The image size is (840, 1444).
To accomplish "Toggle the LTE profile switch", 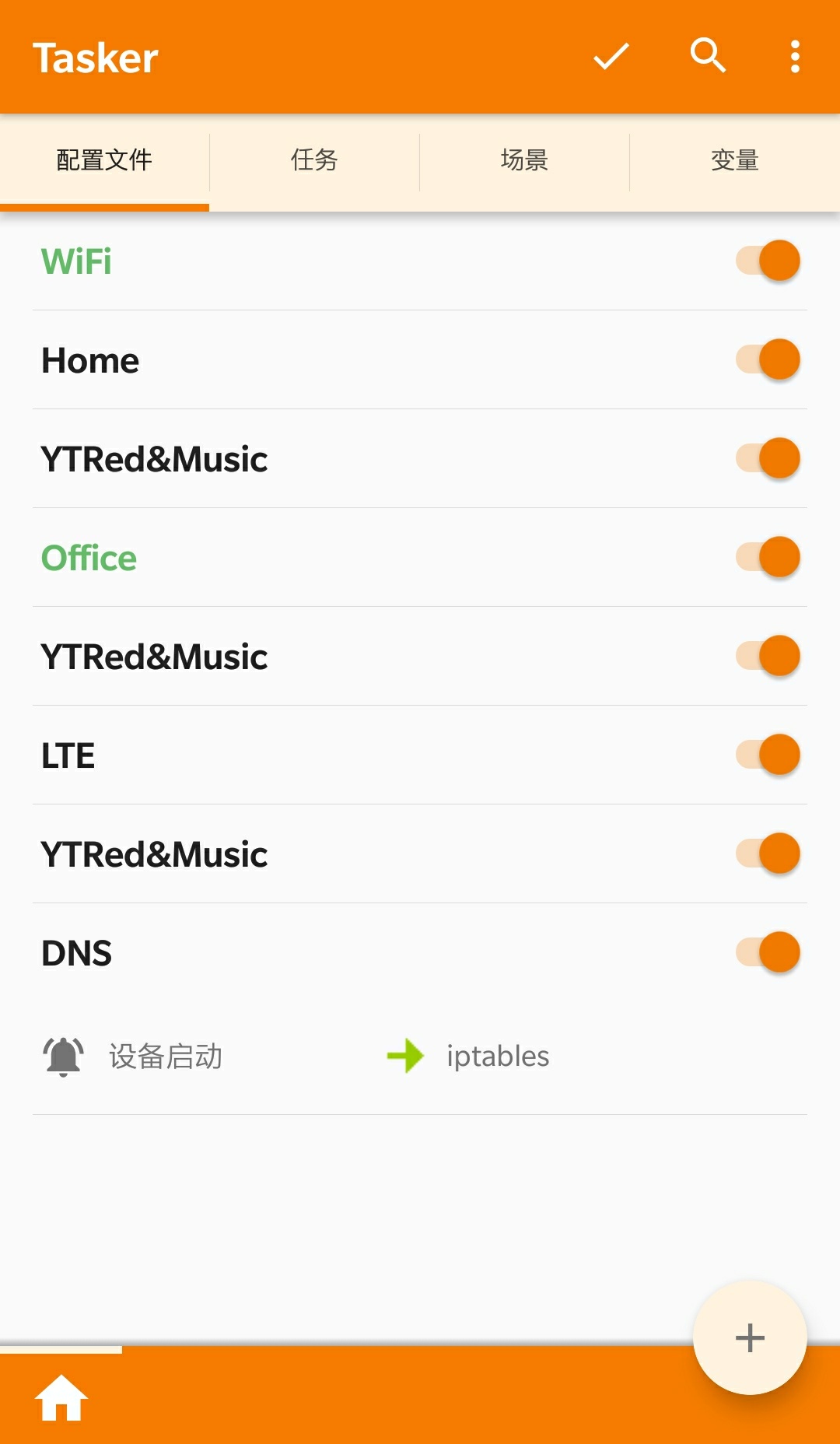I will 768,755.
